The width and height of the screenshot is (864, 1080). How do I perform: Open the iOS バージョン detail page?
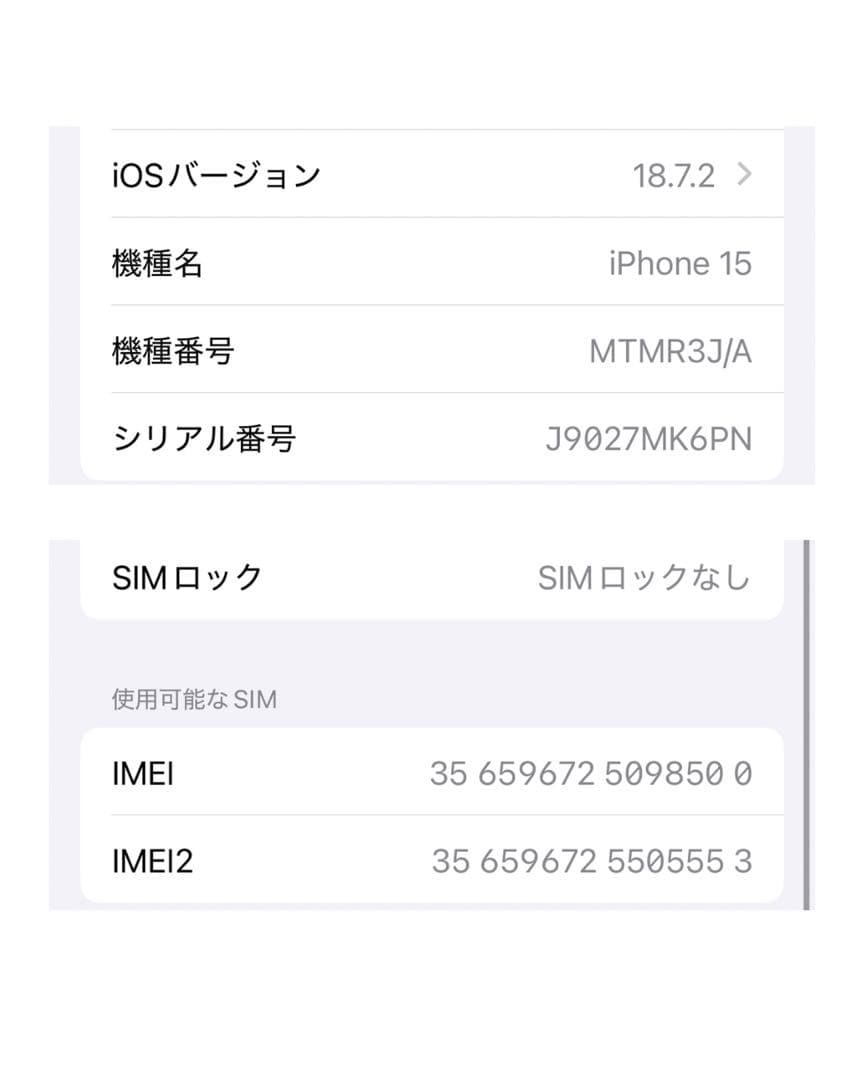point(430,174)
